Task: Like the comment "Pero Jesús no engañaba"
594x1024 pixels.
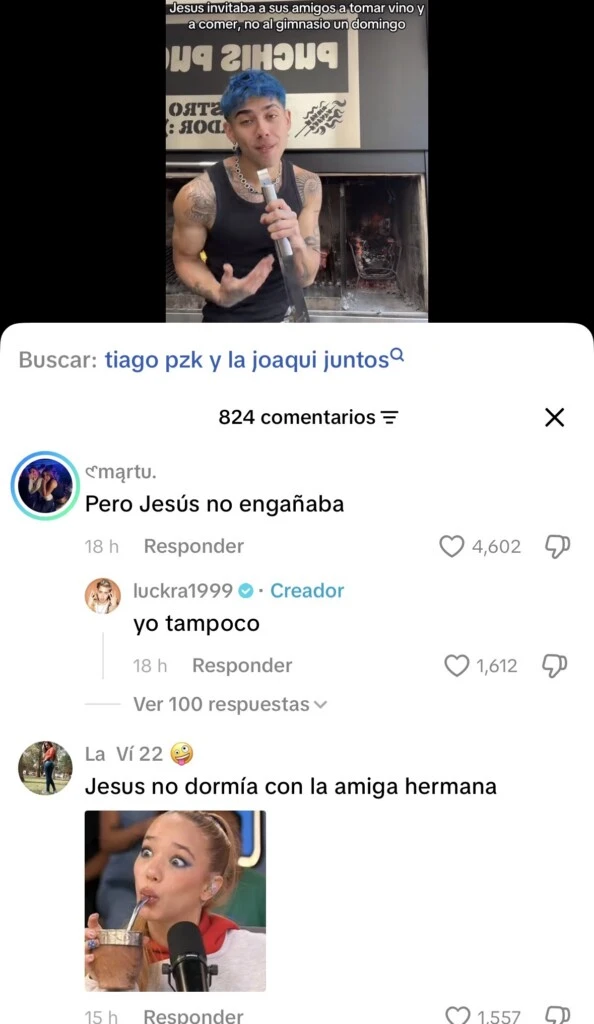Action: tap(451, 547)
